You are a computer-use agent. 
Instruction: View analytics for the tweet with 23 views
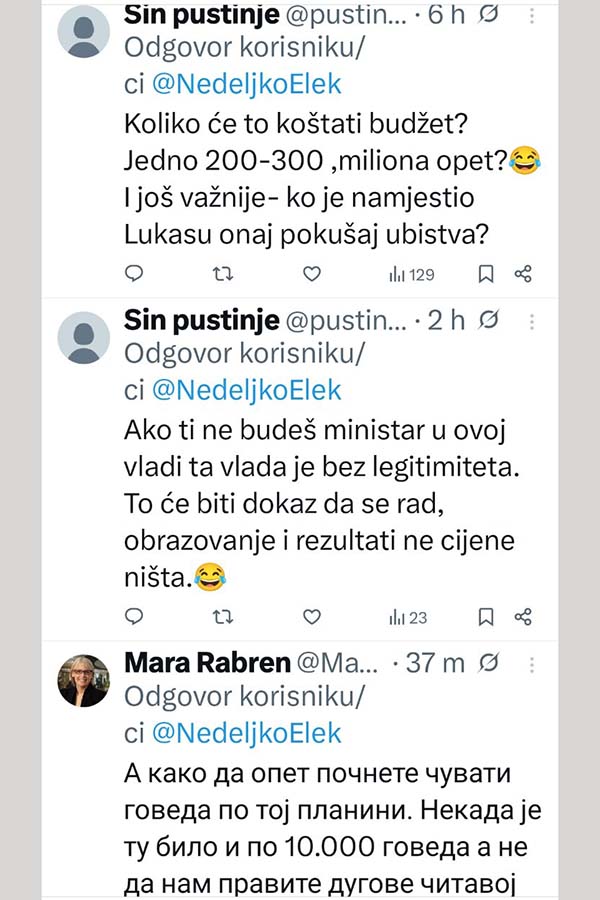(407, 617)
